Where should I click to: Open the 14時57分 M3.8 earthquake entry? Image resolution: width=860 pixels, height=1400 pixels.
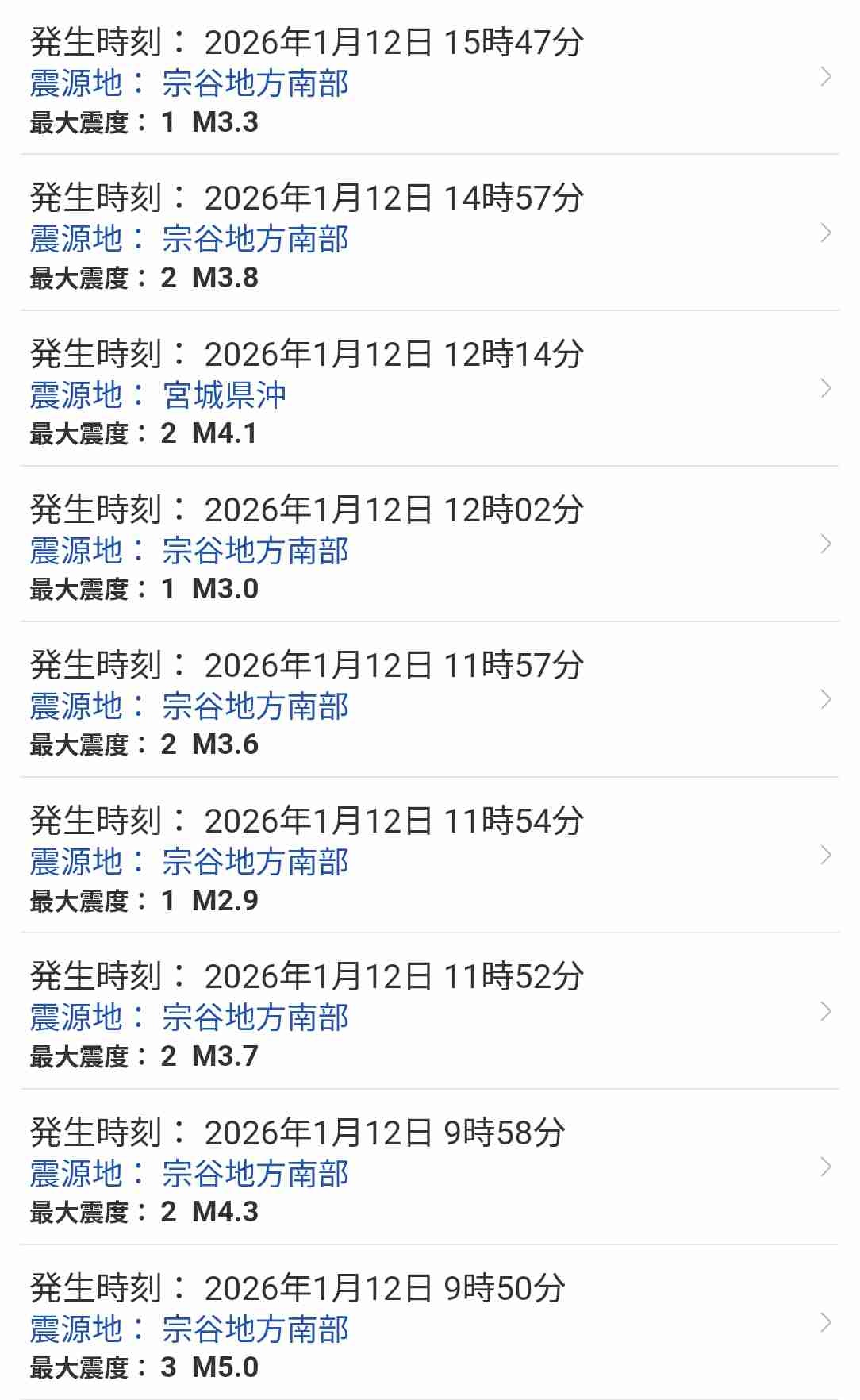[x=428, y=236]
